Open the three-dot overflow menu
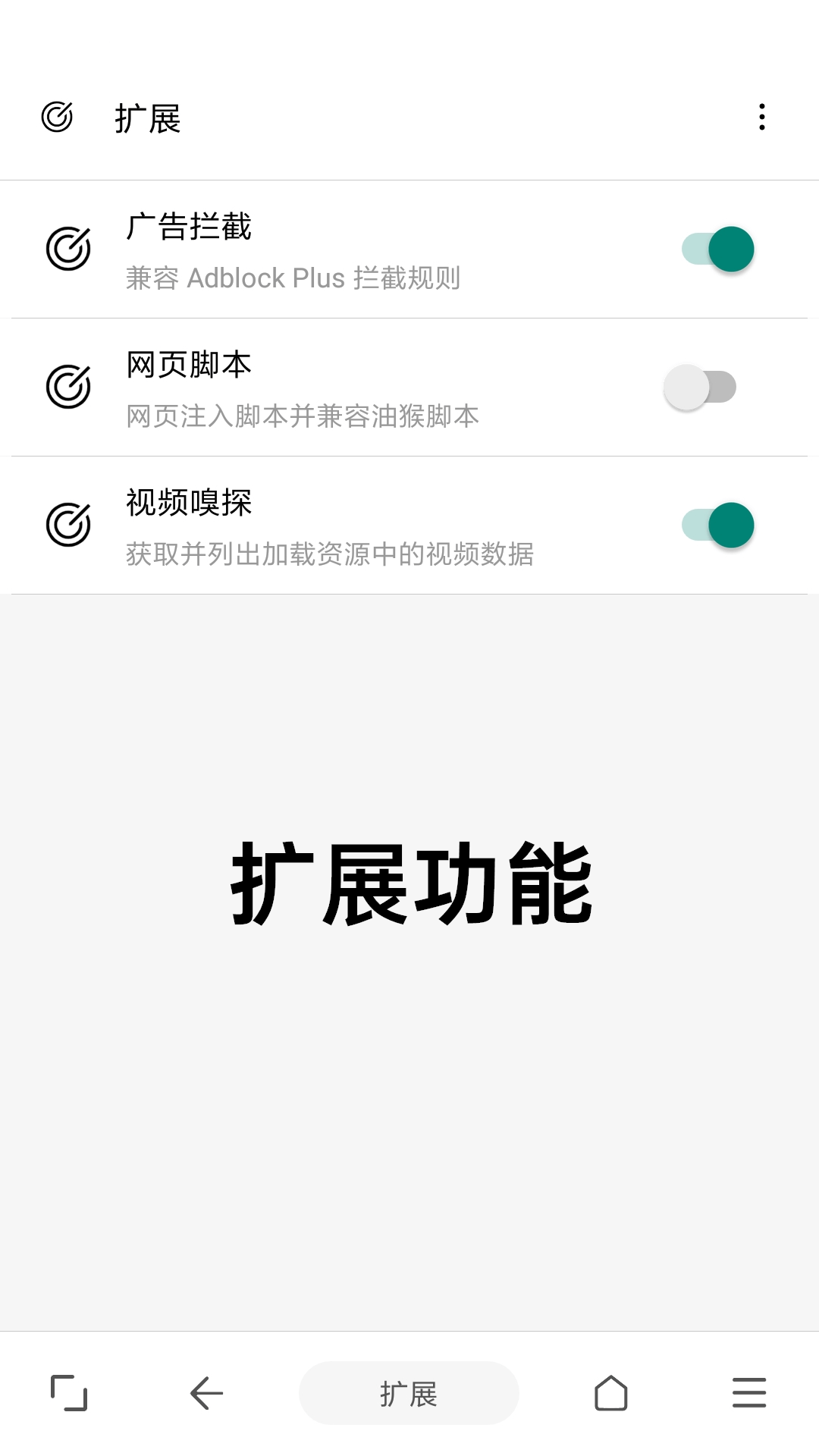 click(x=761, y=118)
